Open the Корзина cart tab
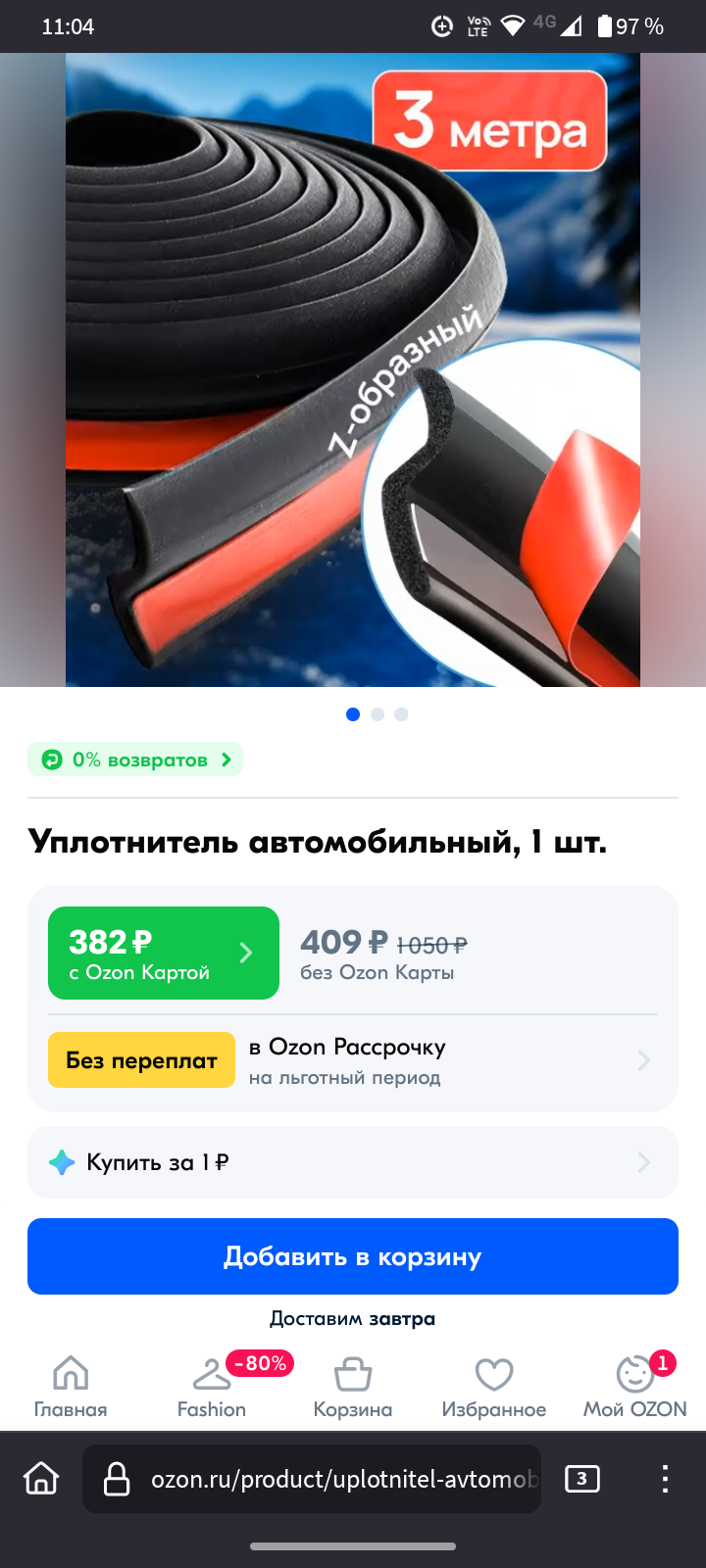 [x=353, y=1386]
